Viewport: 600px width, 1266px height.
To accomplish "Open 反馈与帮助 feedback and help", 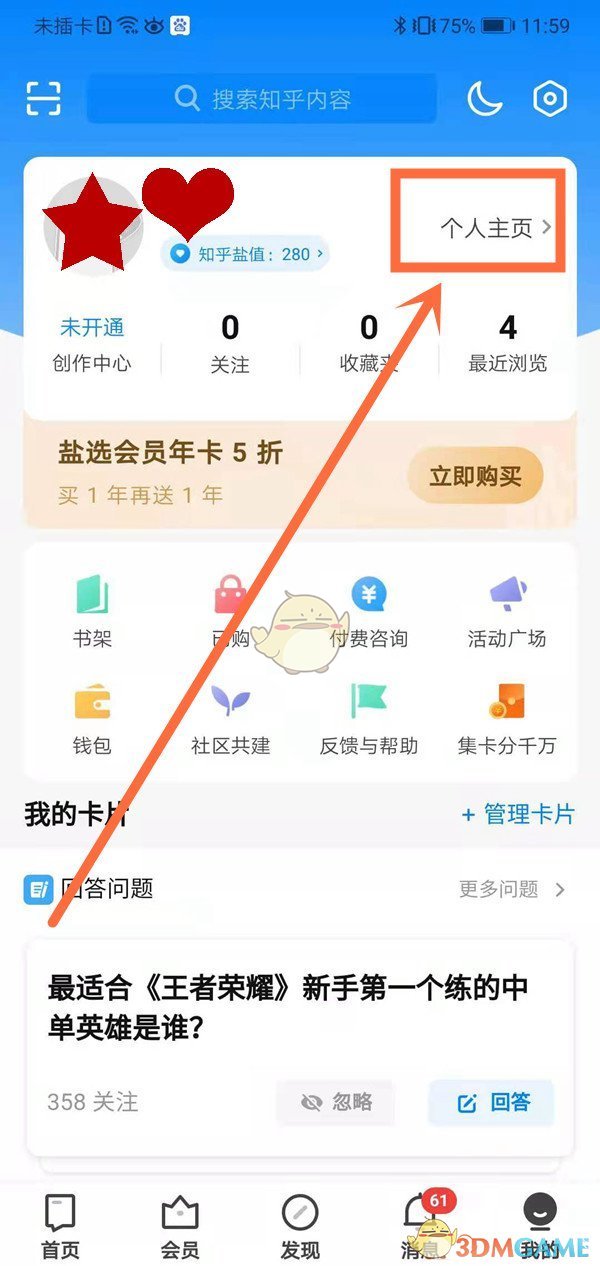I will 368,720.
